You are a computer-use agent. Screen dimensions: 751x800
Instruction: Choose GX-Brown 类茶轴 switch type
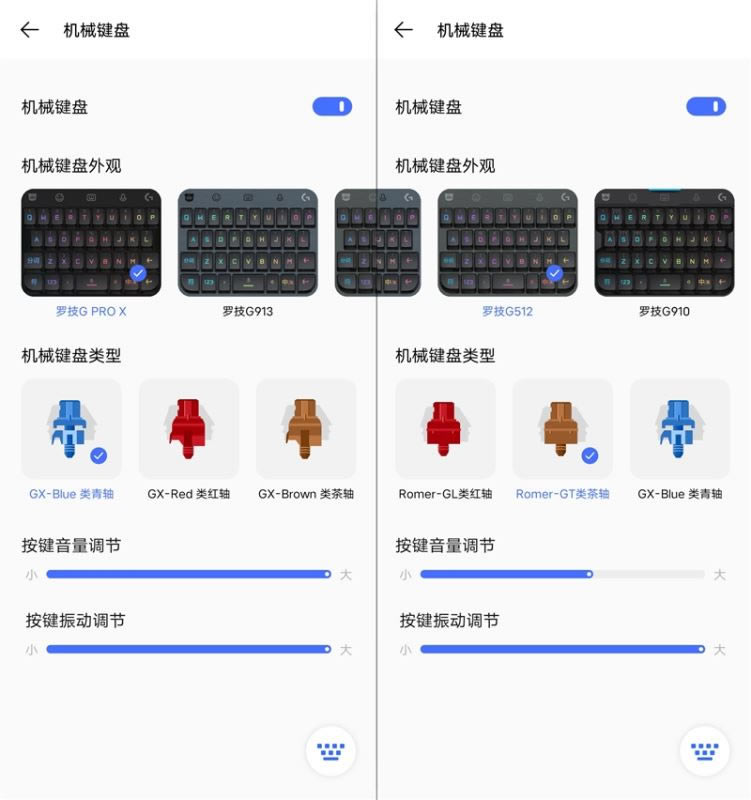(305, 429)
